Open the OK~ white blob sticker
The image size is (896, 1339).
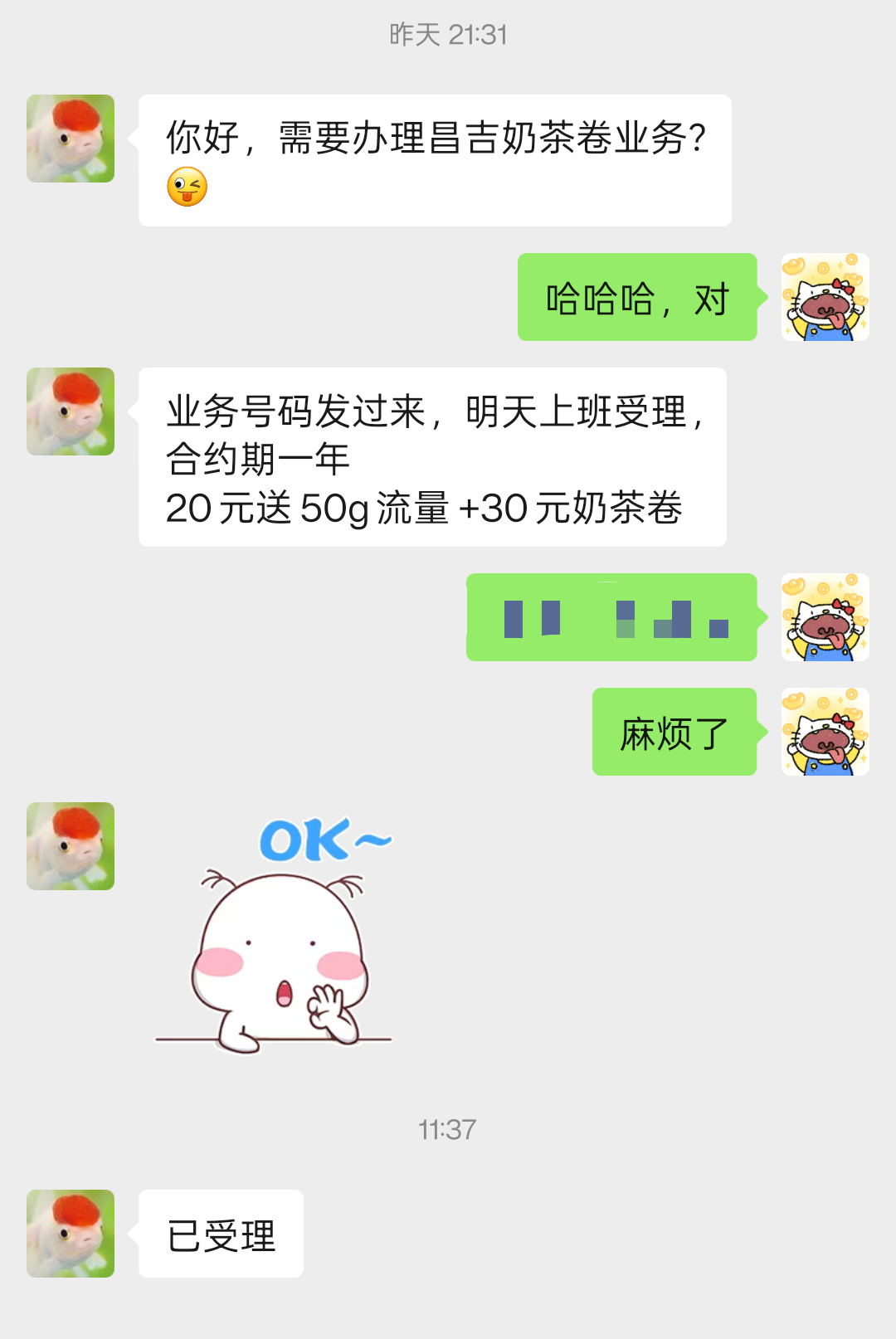(282, 929)
